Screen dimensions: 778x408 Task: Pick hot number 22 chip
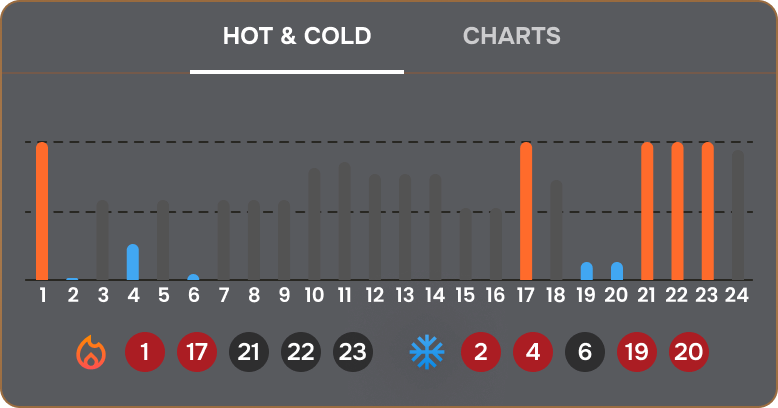click(x=301, y=352)
